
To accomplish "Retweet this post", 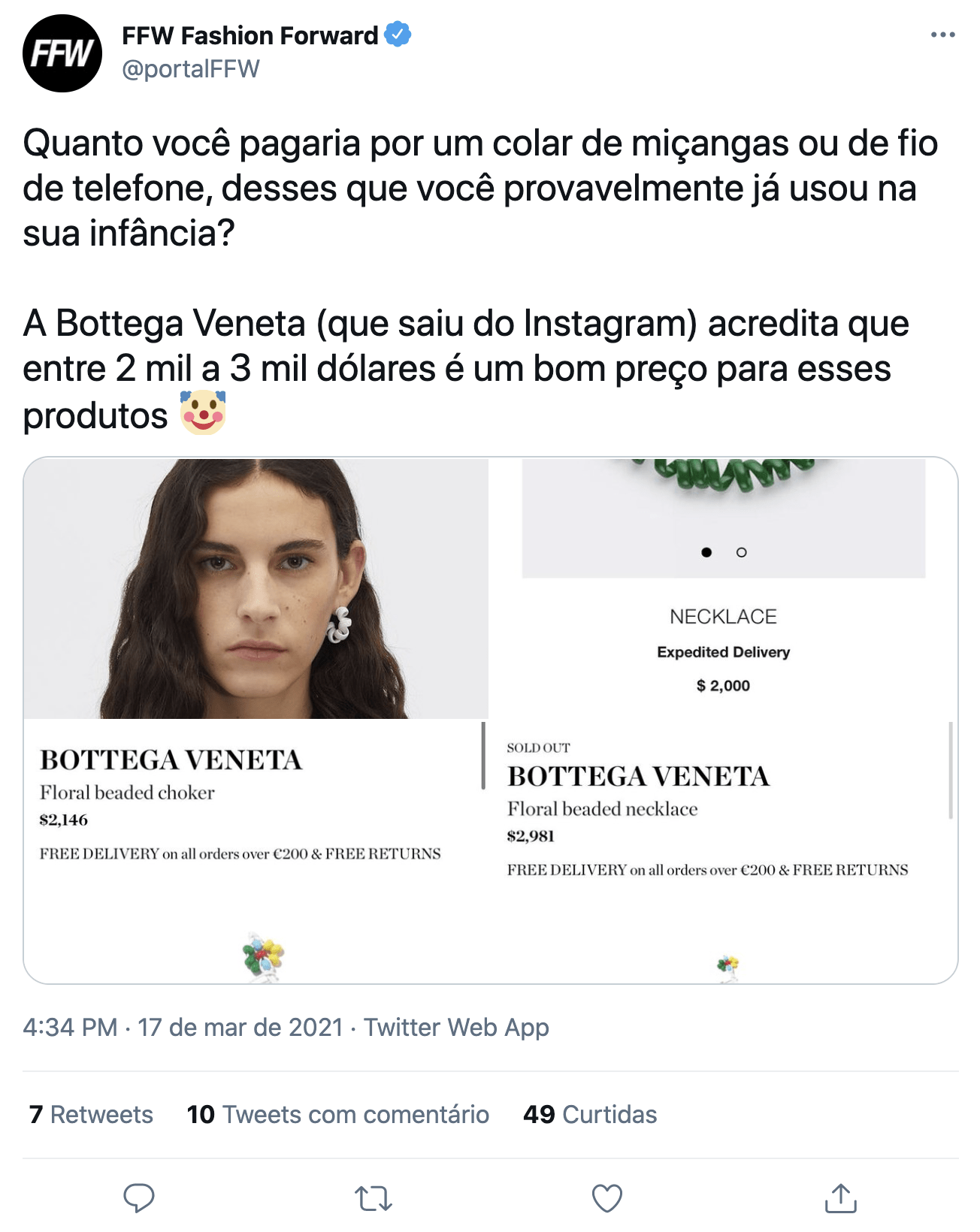I will (374, 1197).
